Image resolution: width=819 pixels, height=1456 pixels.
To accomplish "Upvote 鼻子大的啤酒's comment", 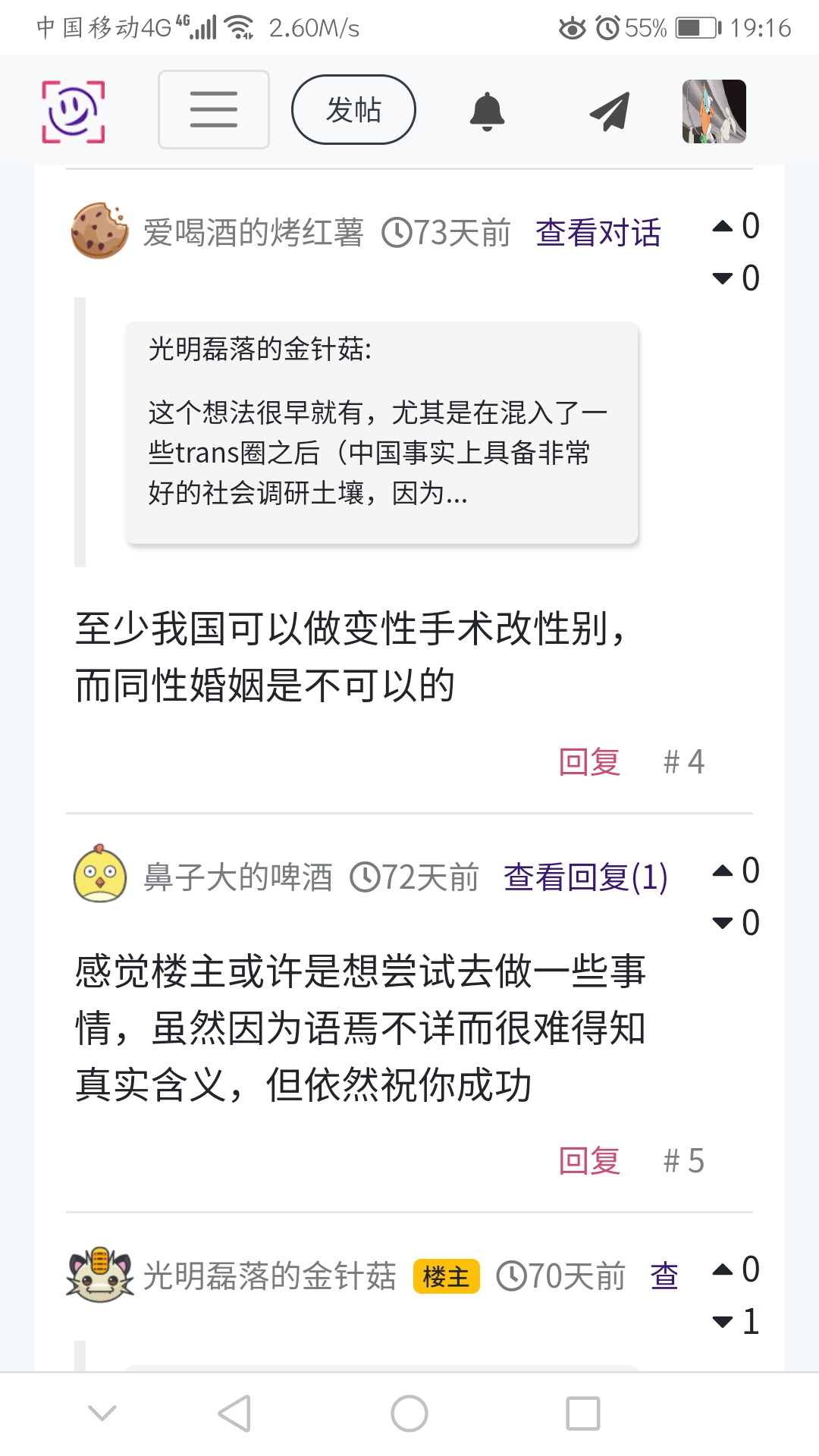I will 723,871.
